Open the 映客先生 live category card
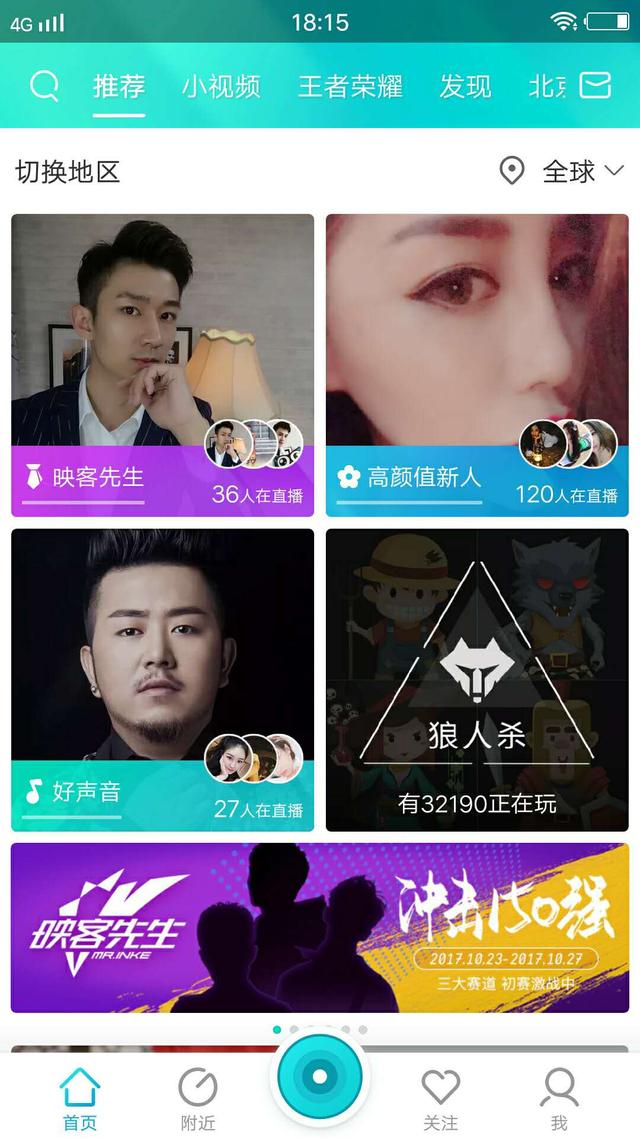Image resolution: width=640 pixels, height=1138 pixels. coord(162,365)
